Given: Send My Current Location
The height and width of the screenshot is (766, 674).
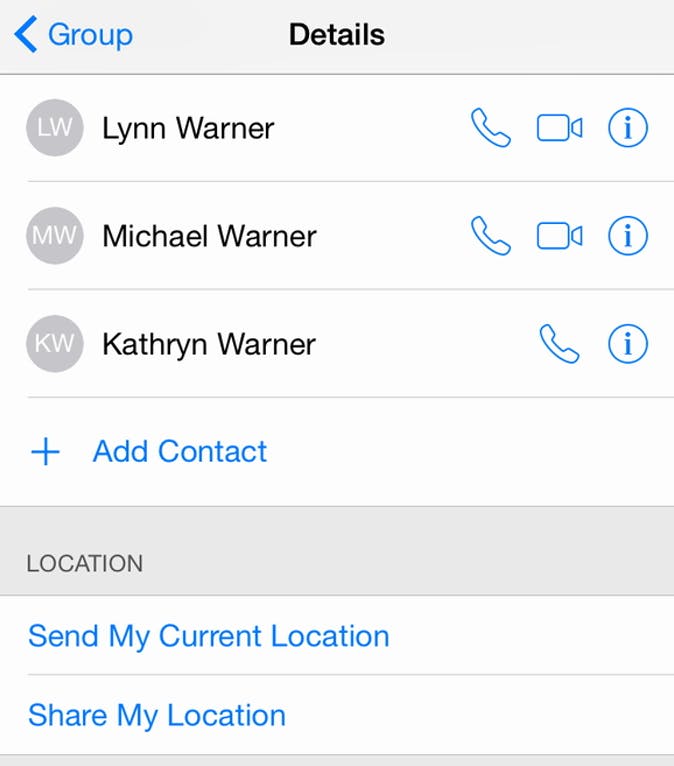Looking at the screenshot, I should (x=208, y=636).
